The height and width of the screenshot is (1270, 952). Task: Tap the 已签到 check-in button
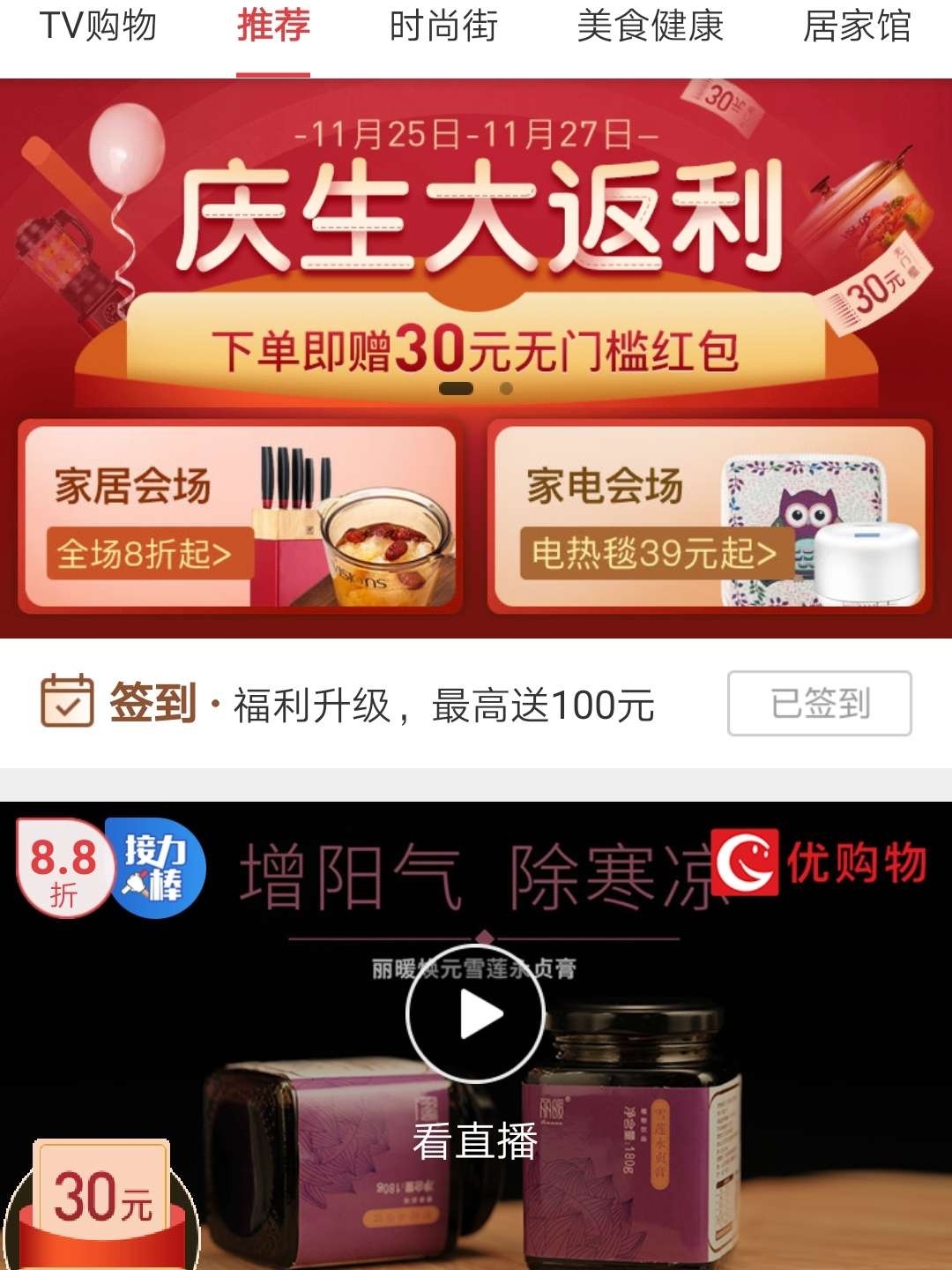pos(819,704)
